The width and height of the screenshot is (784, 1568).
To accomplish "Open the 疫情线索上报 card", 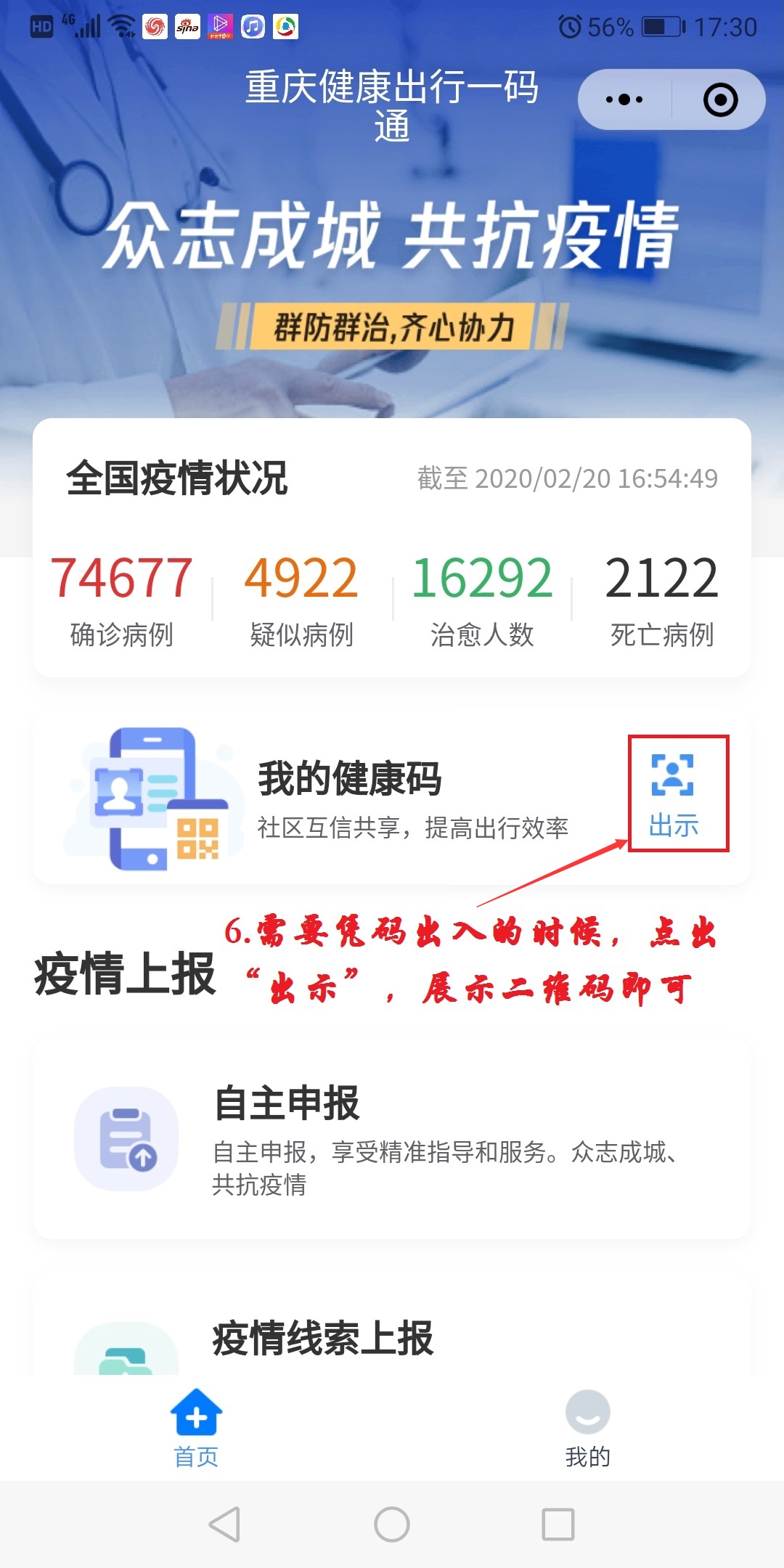I will [x=392, y=1339].
